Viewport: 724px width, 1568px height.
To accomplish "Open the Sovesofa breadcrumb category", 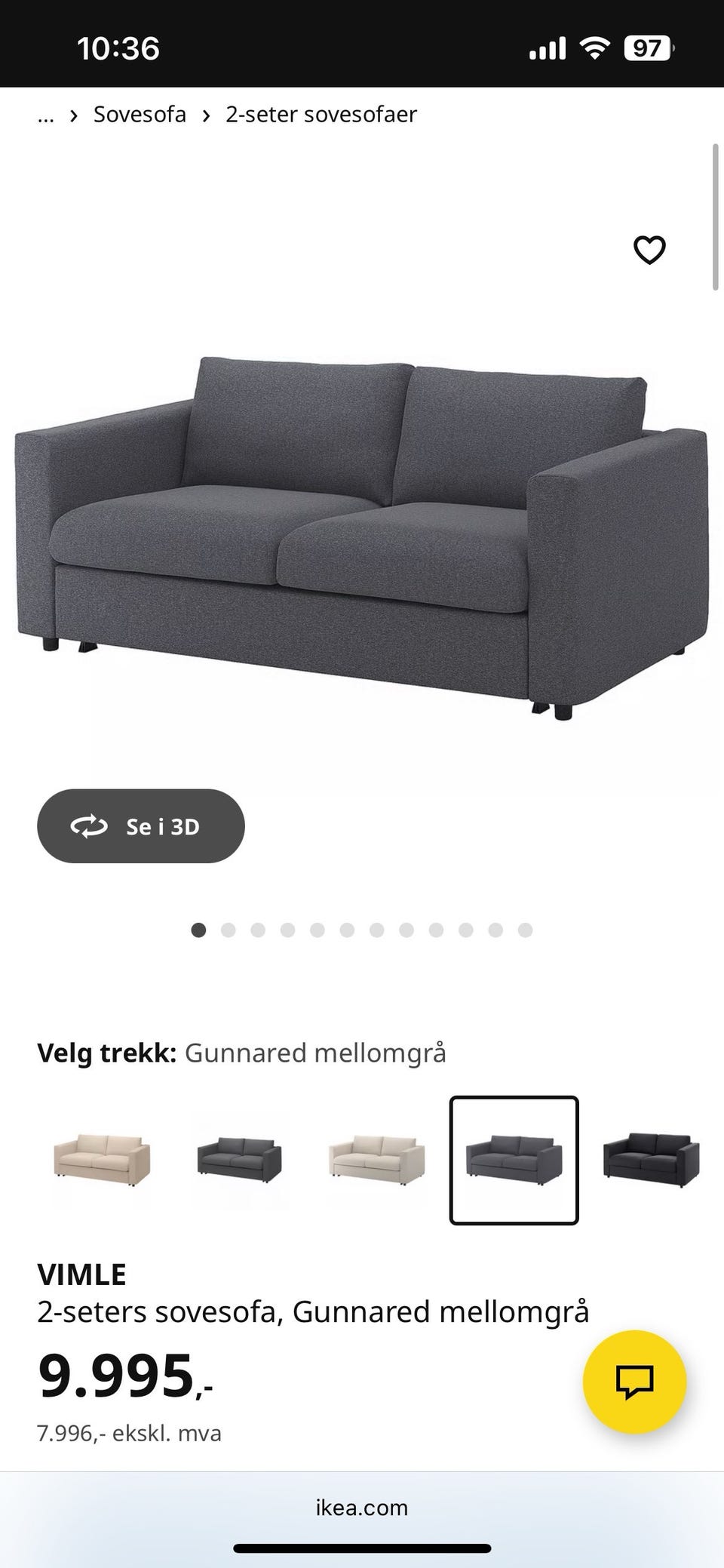I will [139, 114].
